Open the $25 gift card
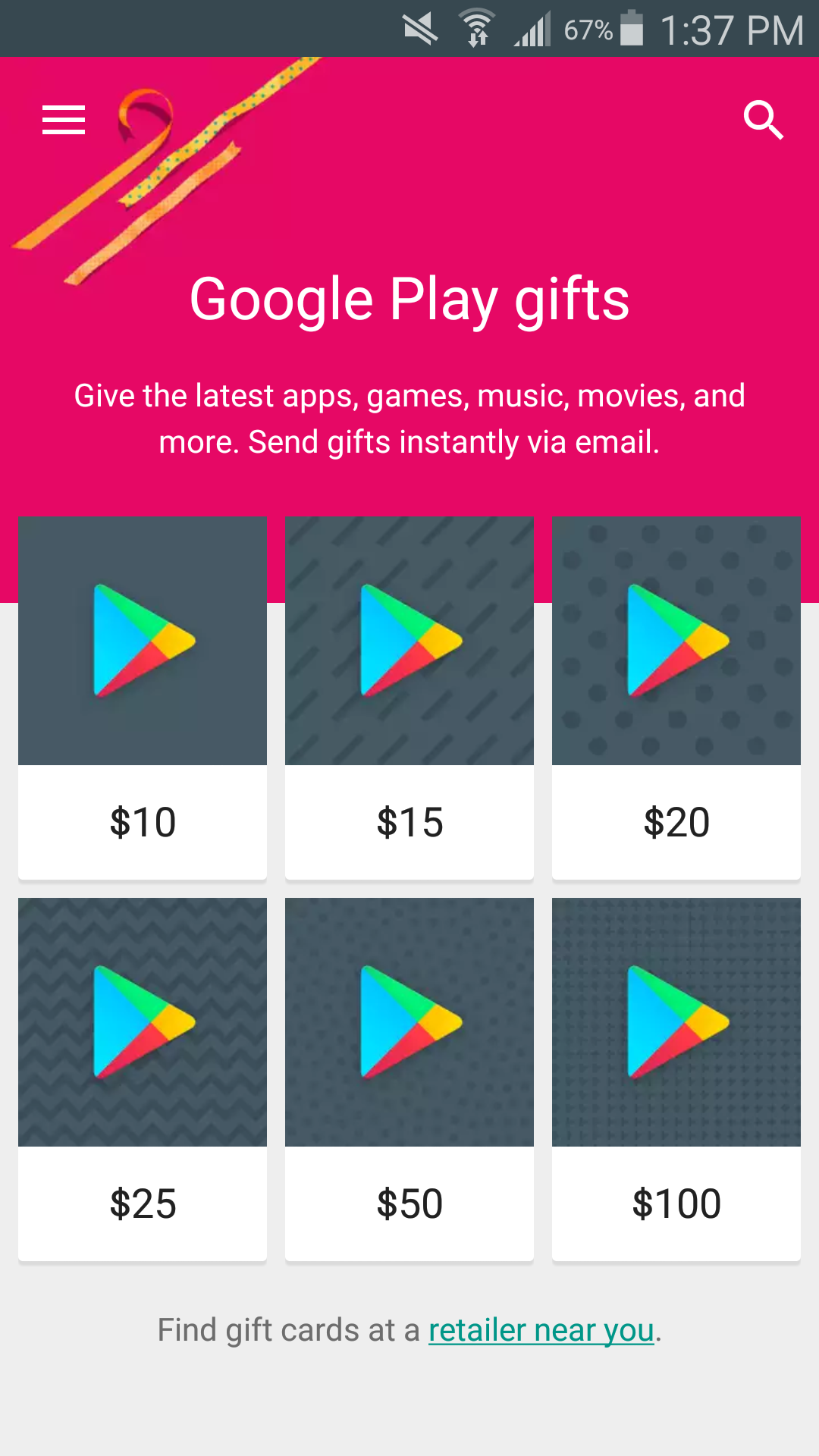 143,1078
